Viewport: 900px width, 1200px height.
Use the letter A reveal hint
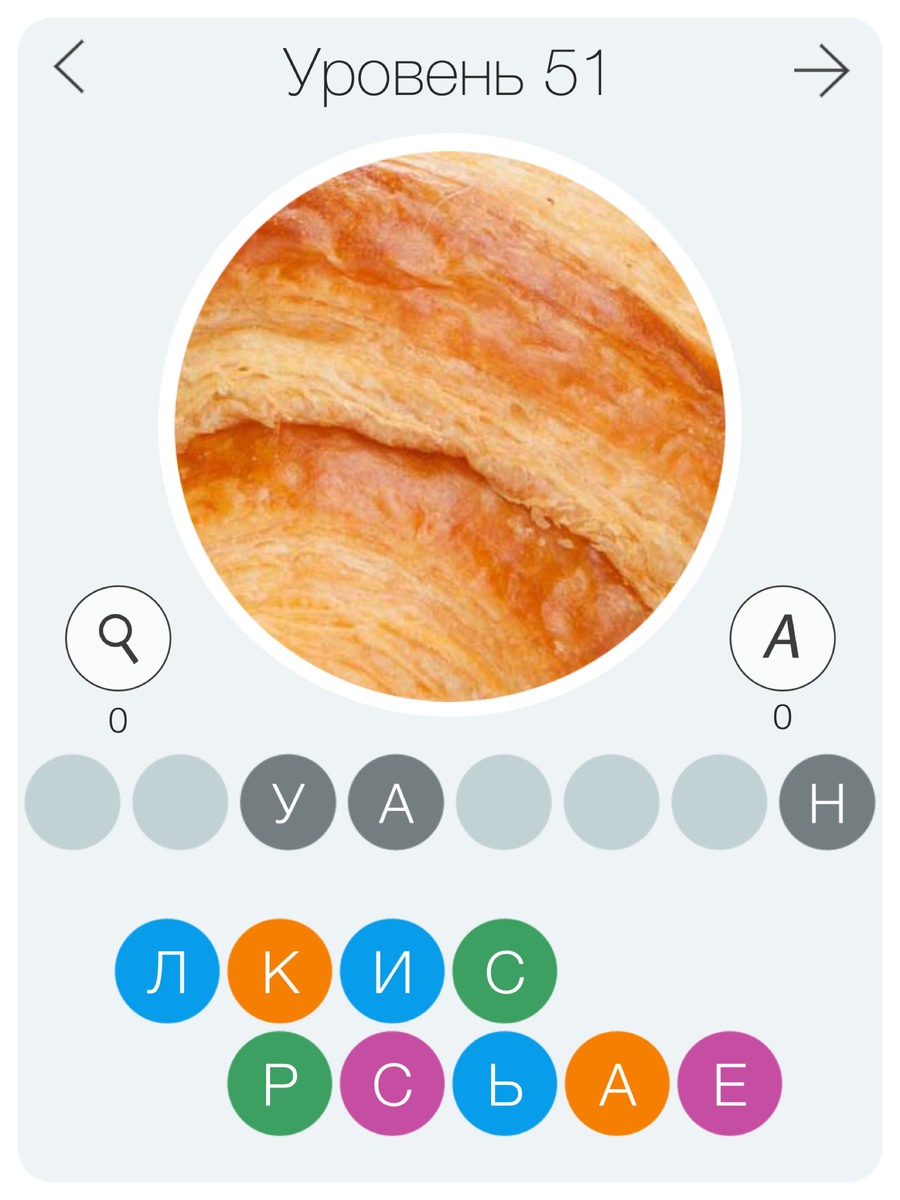(782, 636)
